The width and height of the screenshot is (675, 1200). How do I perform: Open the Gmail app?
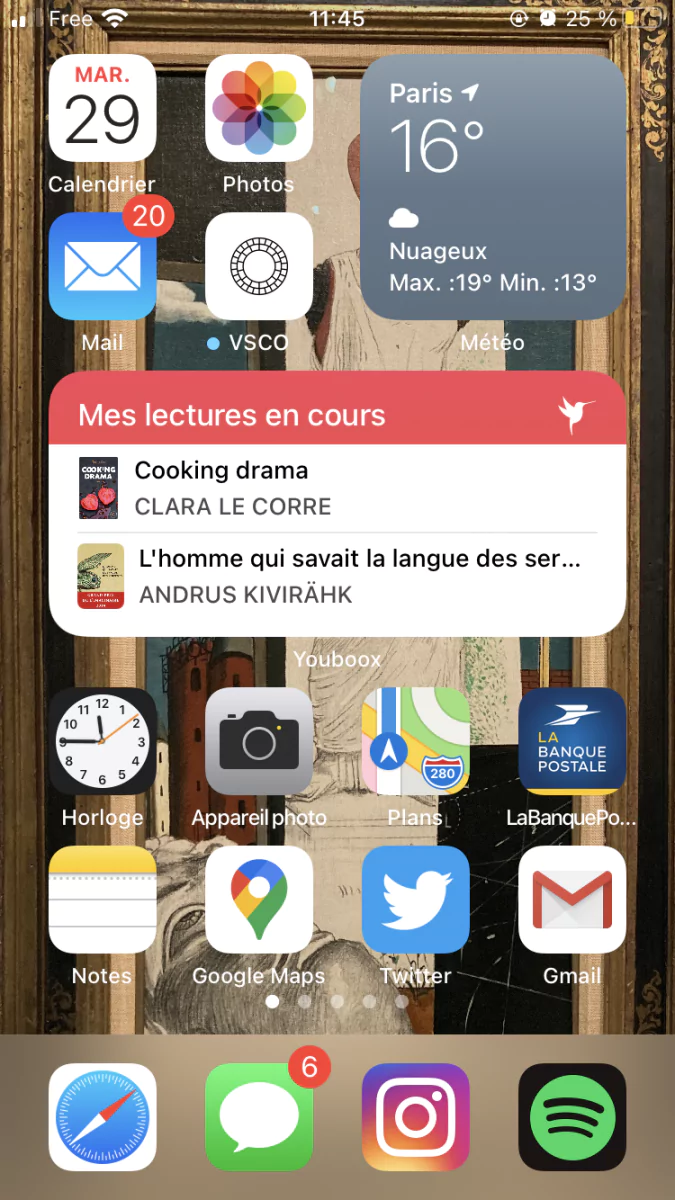pyautogui.click(x=572, y=899)
